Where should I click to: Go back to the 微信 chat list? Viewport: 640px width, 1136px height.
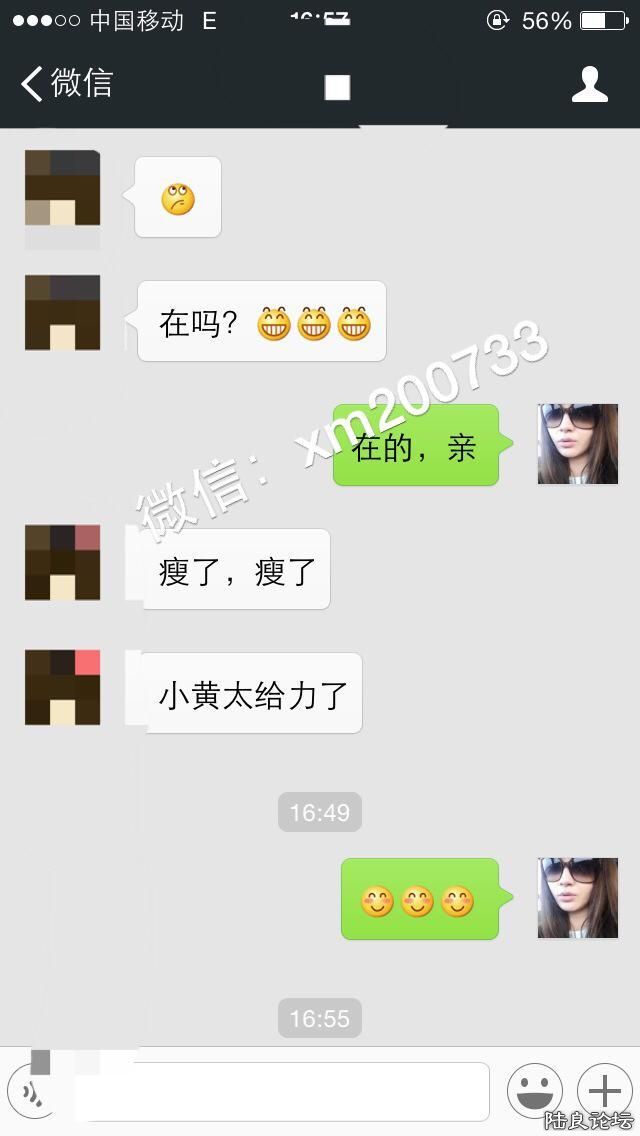[x=66, y=84]
